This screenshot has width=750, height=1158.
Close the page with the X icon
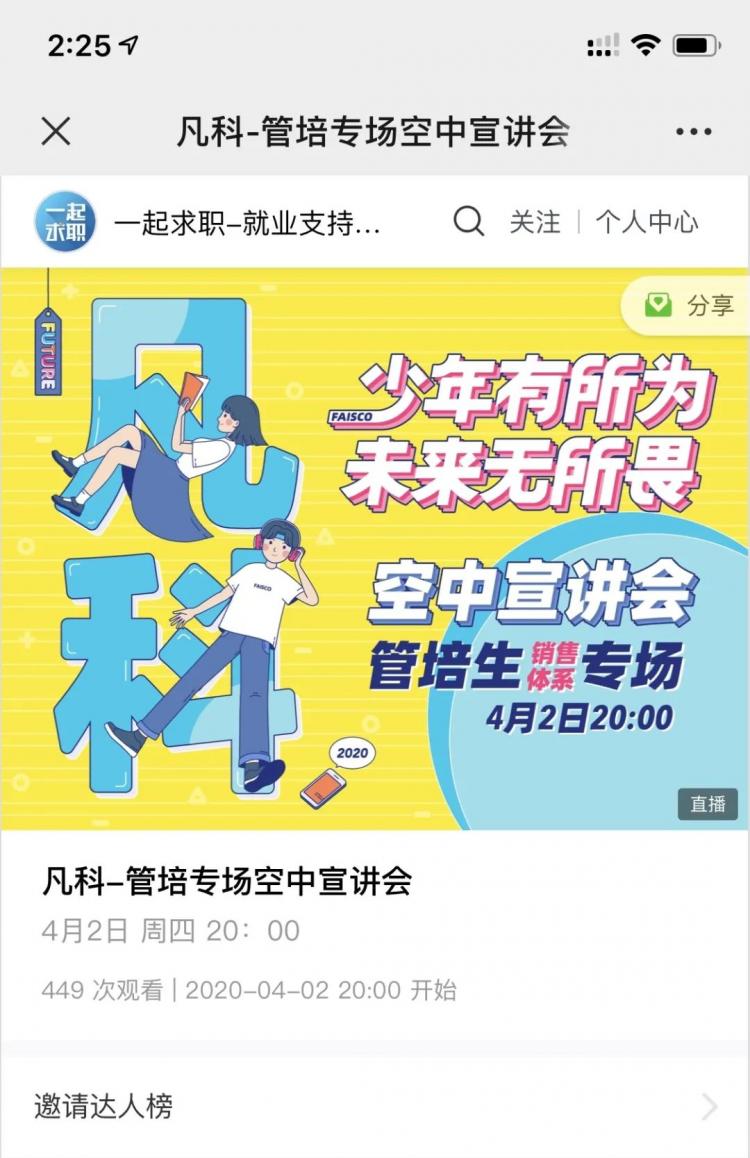[56, 131]
